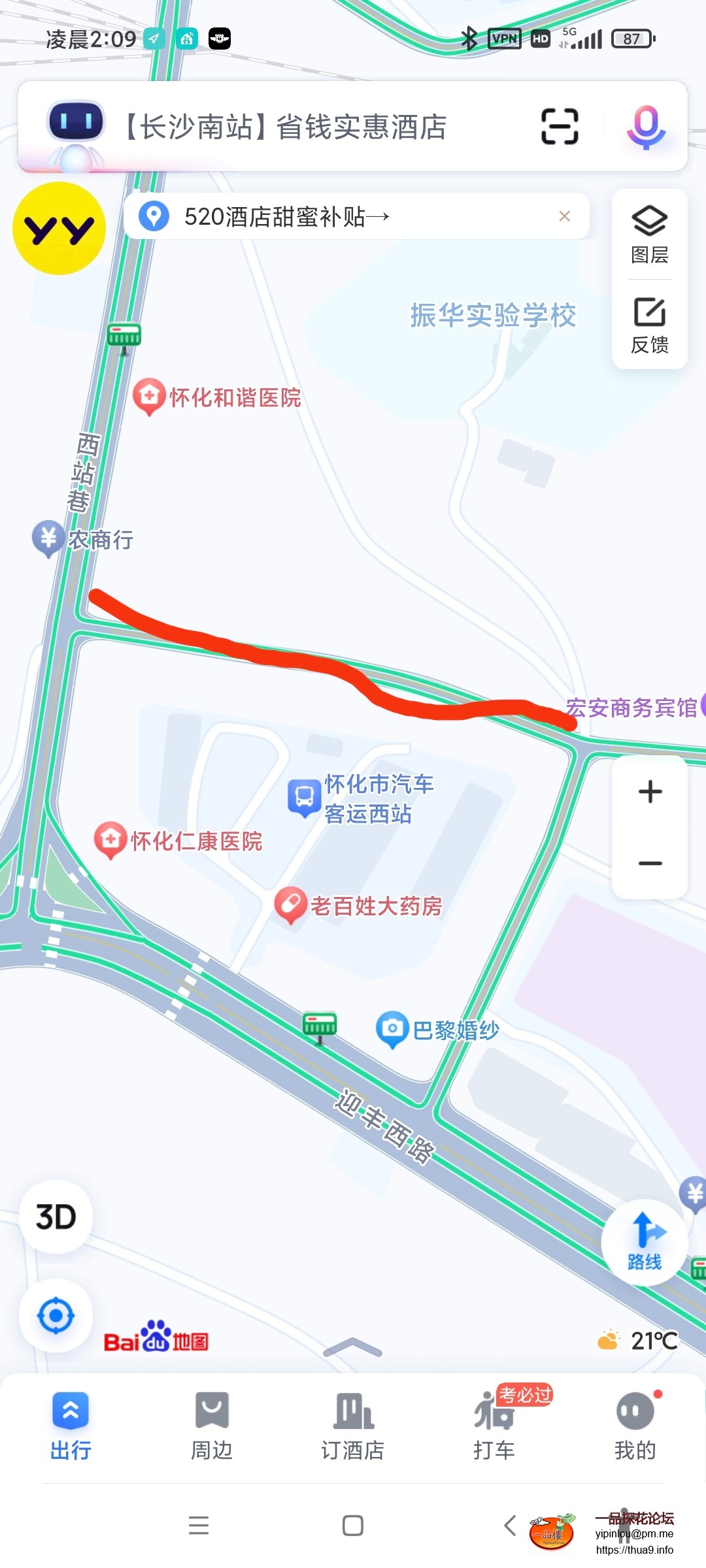Select the 怀化市汽车客运西站 bus station marker

pos(304,798)
